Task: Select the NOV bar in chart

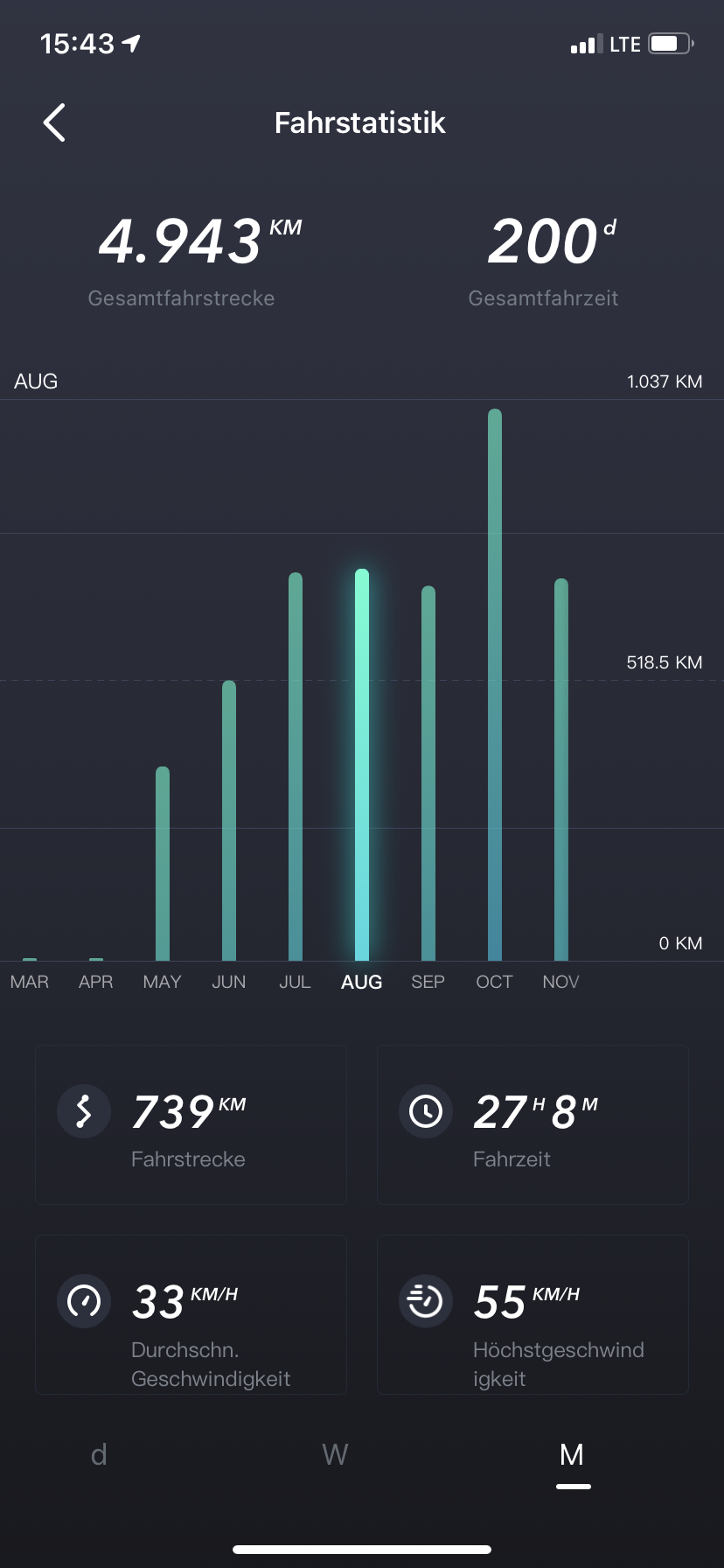Action: (561, 769)
